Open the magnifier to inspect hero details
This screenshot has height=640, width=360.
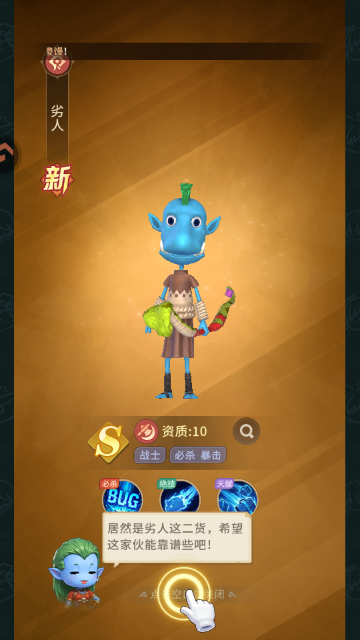pos(247,431)
